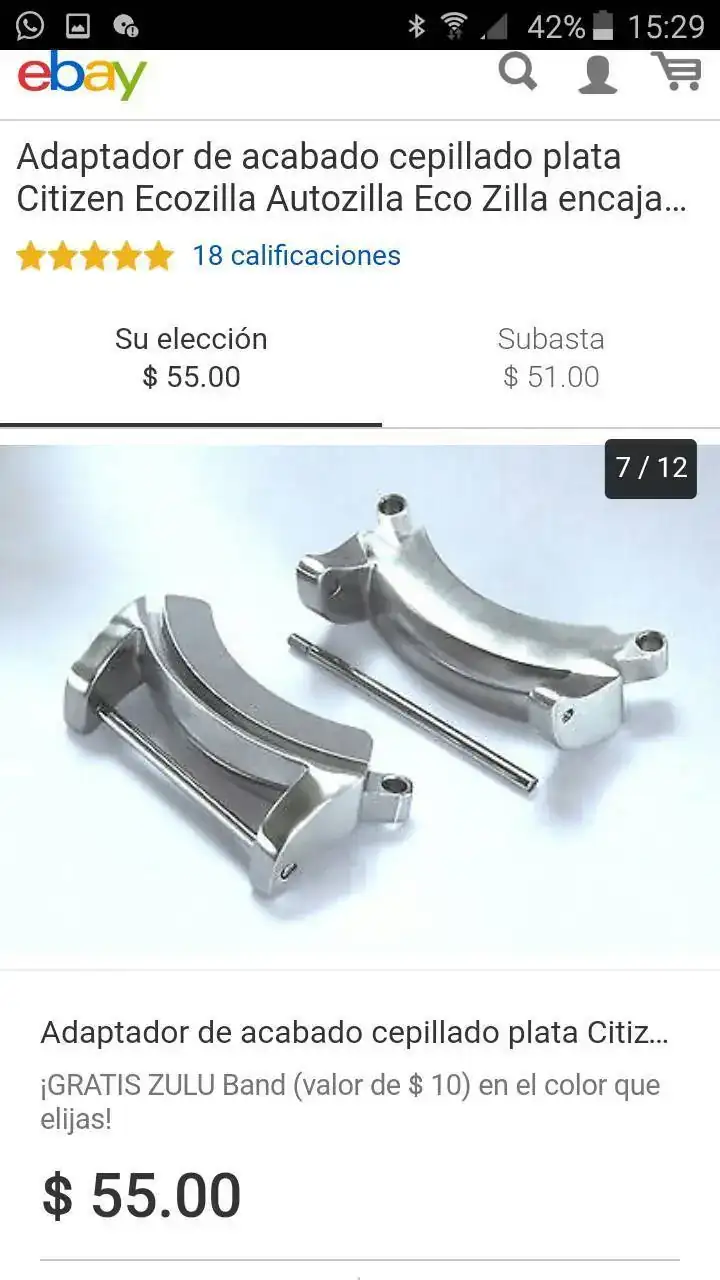
Task: Open the search magnifier icon
Action: point(517,73)
